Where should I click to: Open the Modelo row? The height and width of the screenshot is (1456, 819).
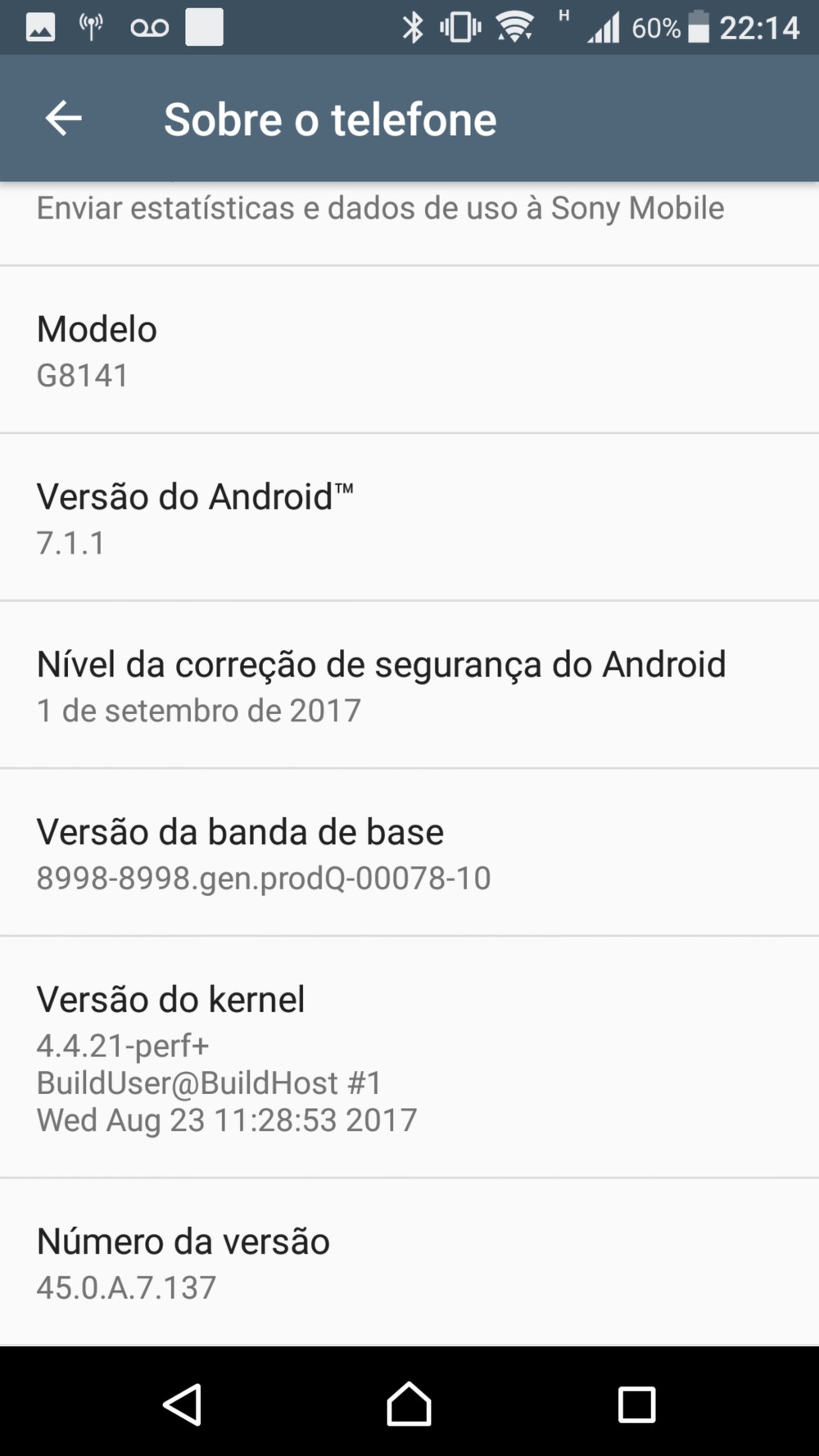pos(409,350)
